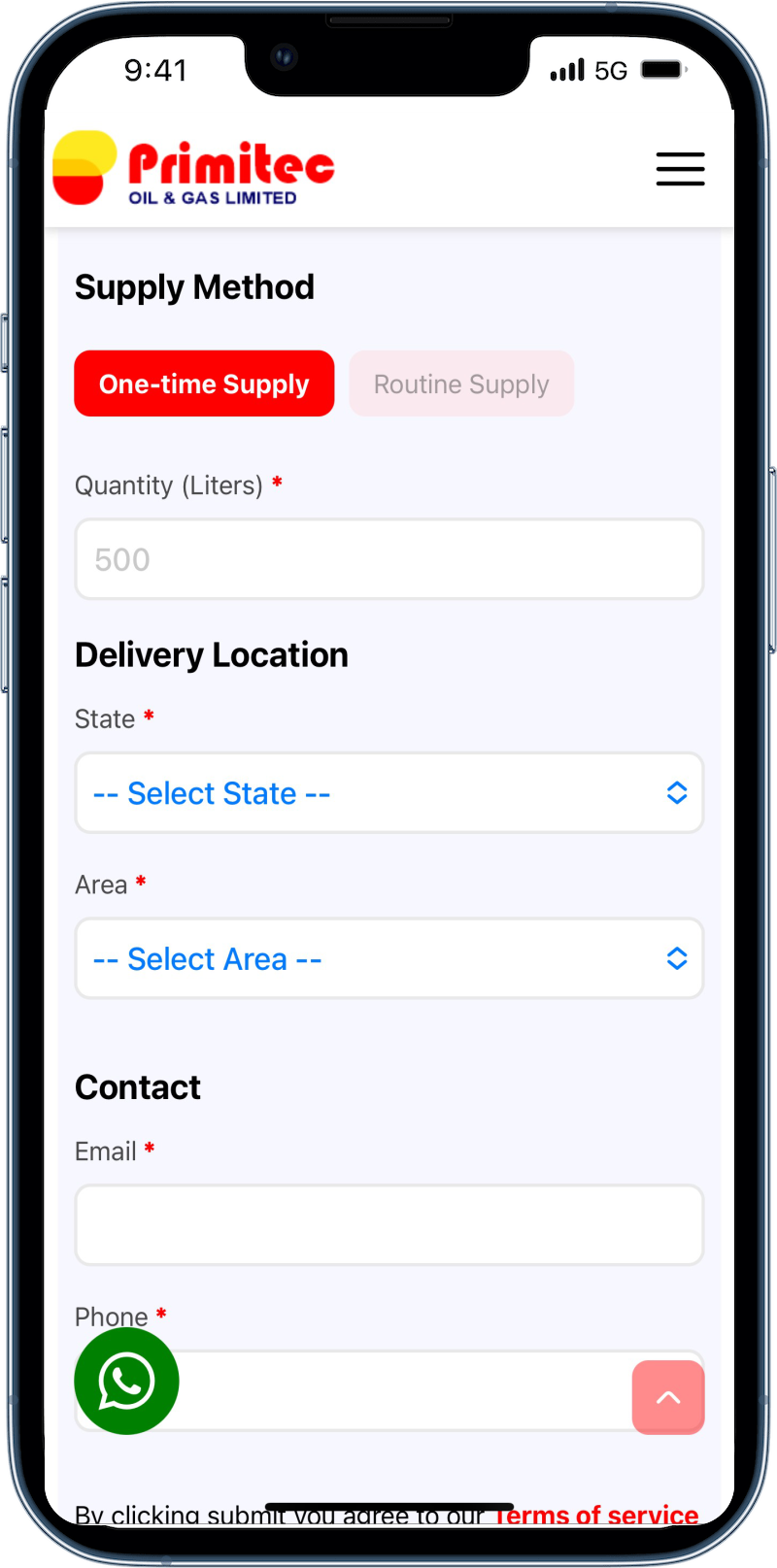Image resolution: width=777 pixels, height=1568 pixels.
Task: Open WhatsApp chat button
Action: point(126,1381)
